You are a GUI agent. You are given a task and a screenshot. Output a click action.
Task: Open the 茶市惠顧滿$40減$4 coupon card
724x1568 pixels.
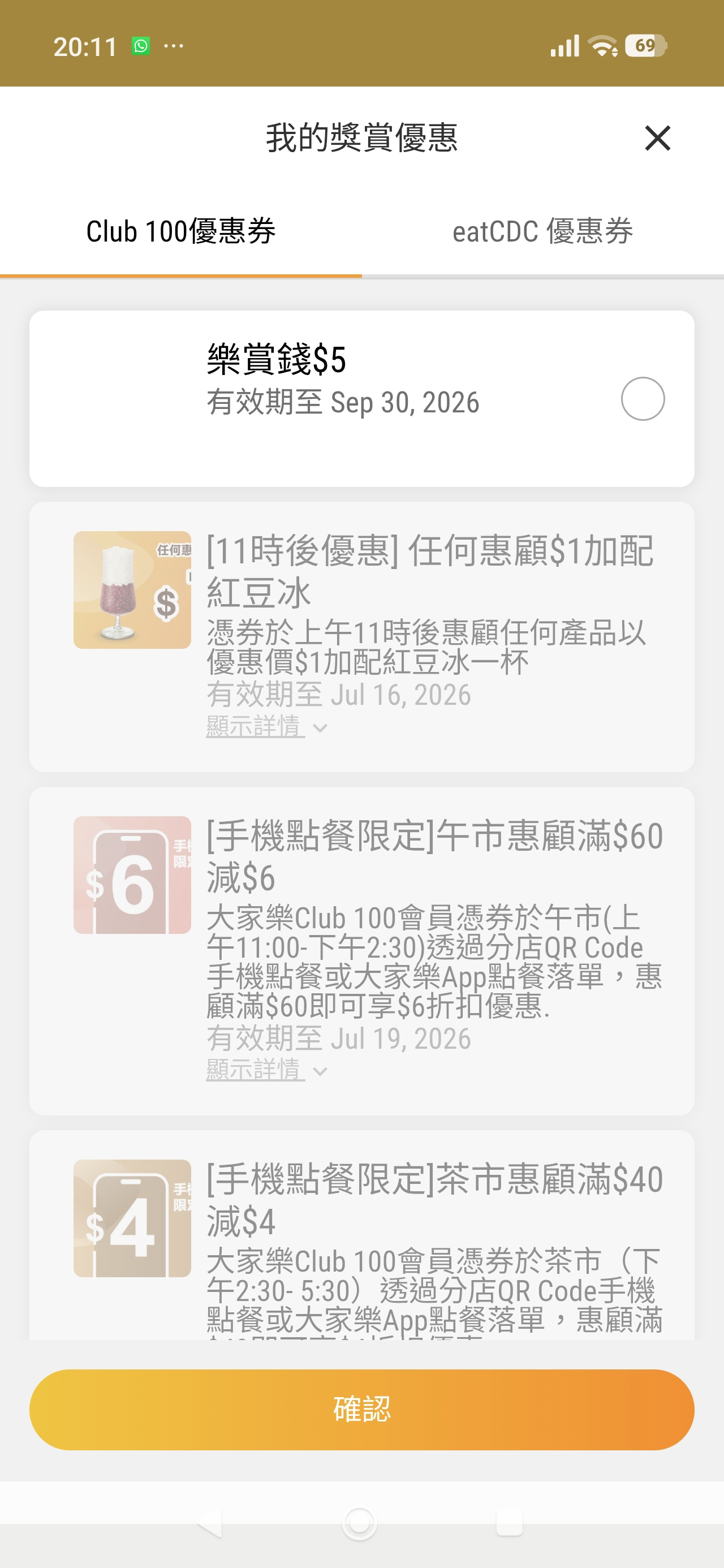(x=361, y=1234)
